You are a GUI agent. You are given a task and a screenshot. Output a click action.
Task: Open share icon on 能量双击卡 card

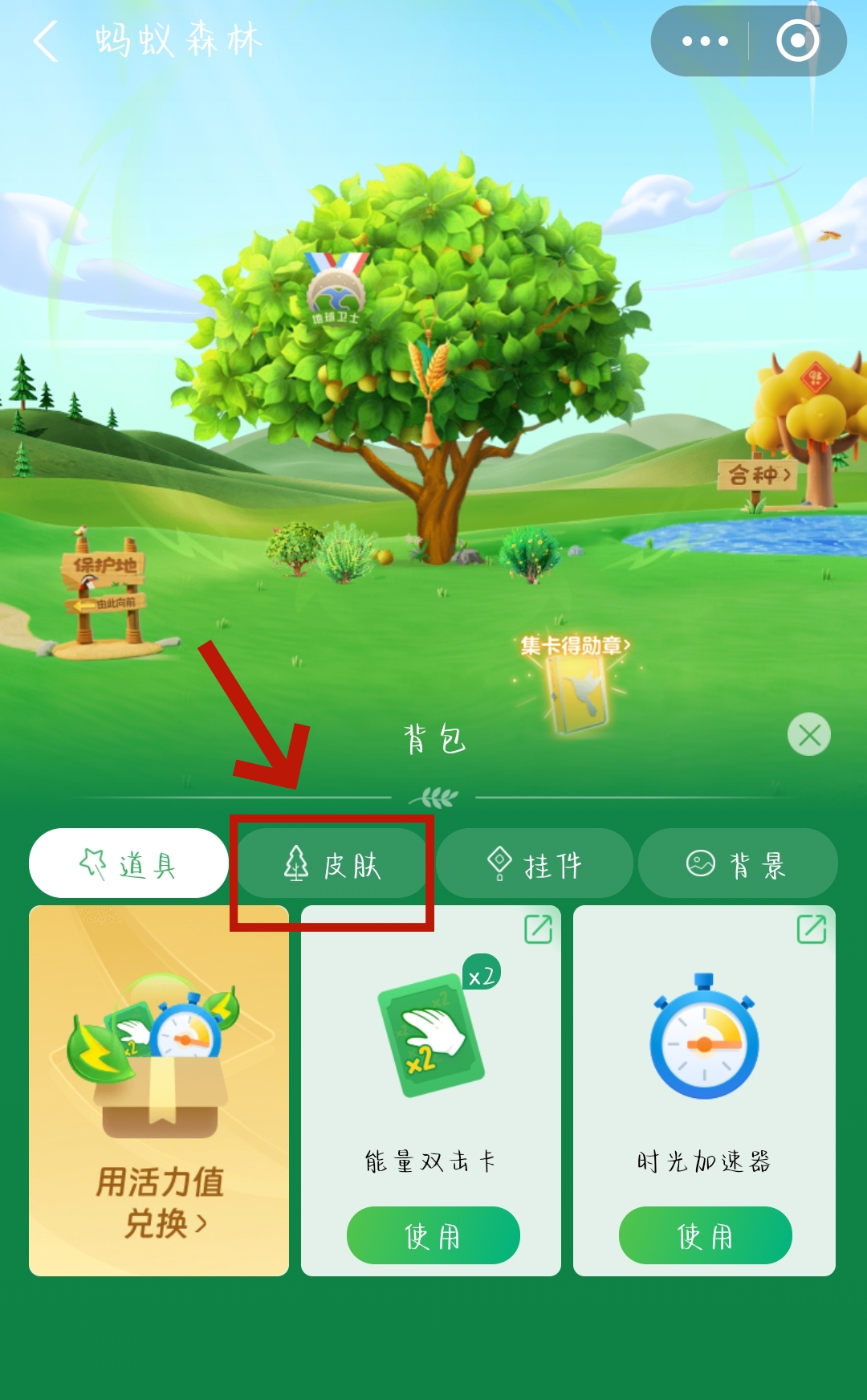538,929
